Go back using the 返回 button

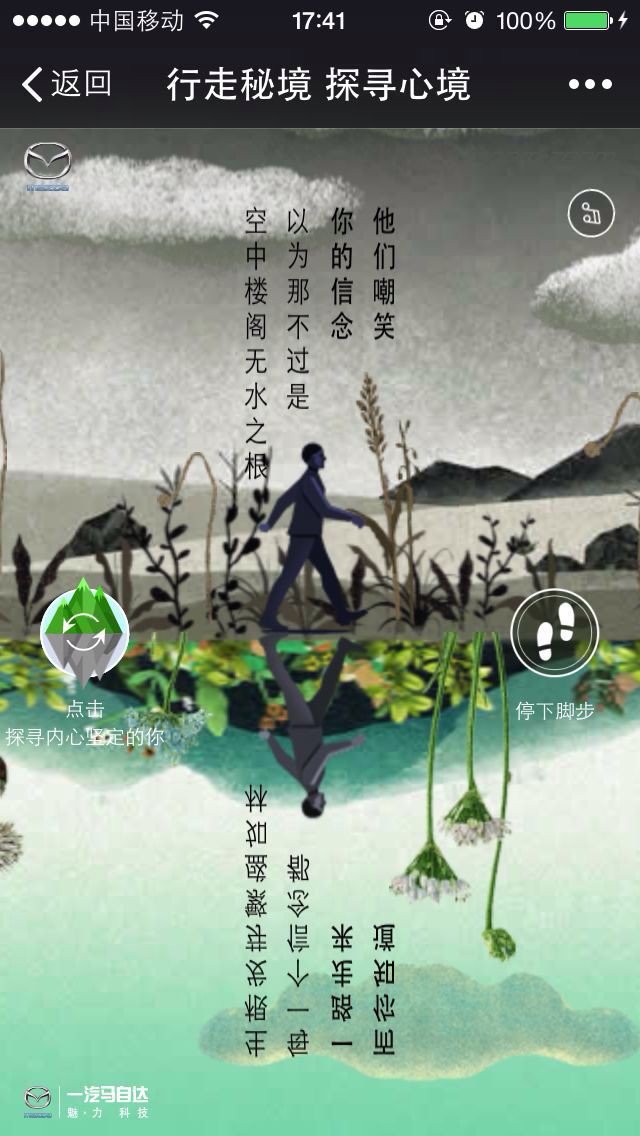66,85
